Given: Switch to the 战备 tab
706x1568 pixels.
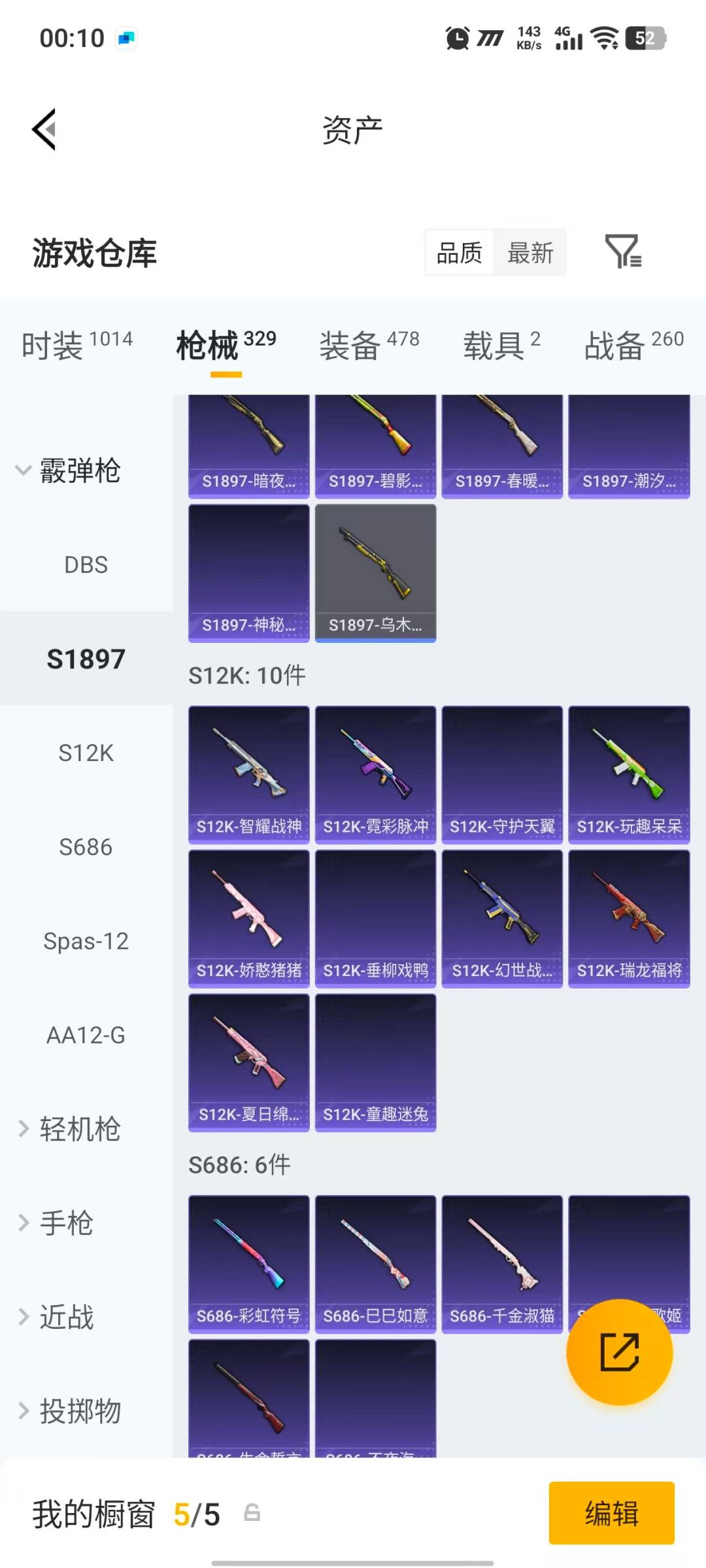Looking at the screenshot, I should [x=633, y=344].
